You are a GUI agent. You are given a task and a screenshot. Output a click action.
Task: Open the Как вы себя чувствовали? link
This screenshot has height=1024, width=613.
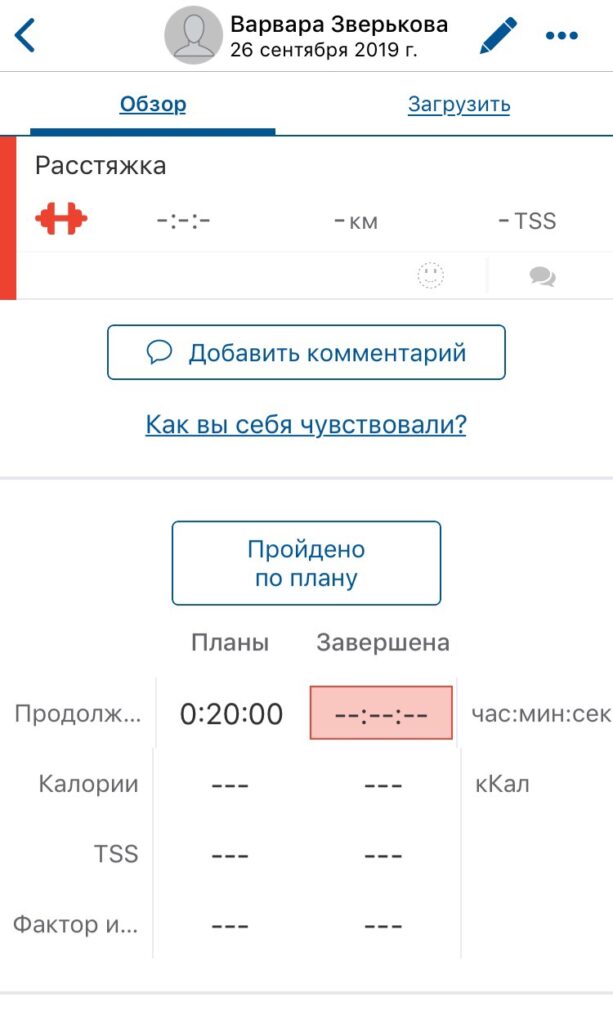pyautogui.click(x=306, y=424)
